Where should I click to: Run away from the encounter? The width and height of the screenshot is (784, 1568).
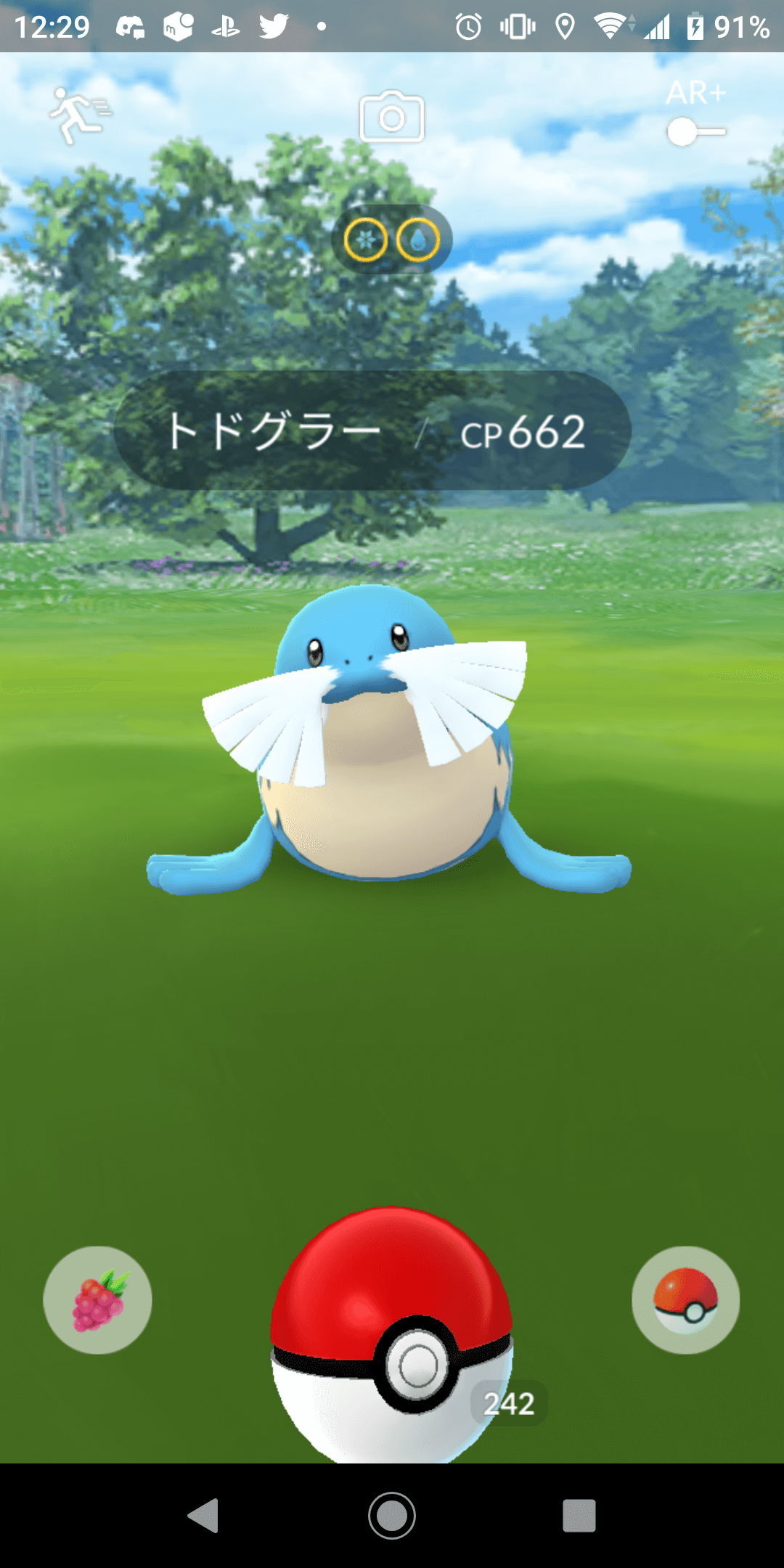click(78, 115)
